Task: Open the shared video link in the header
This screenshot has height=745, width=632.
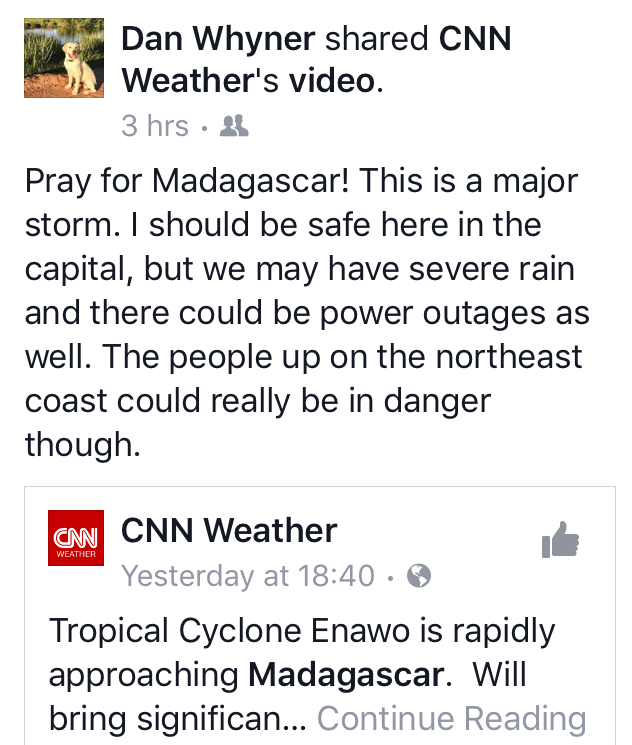Action: pyautogui.click(x=334, y=80)
